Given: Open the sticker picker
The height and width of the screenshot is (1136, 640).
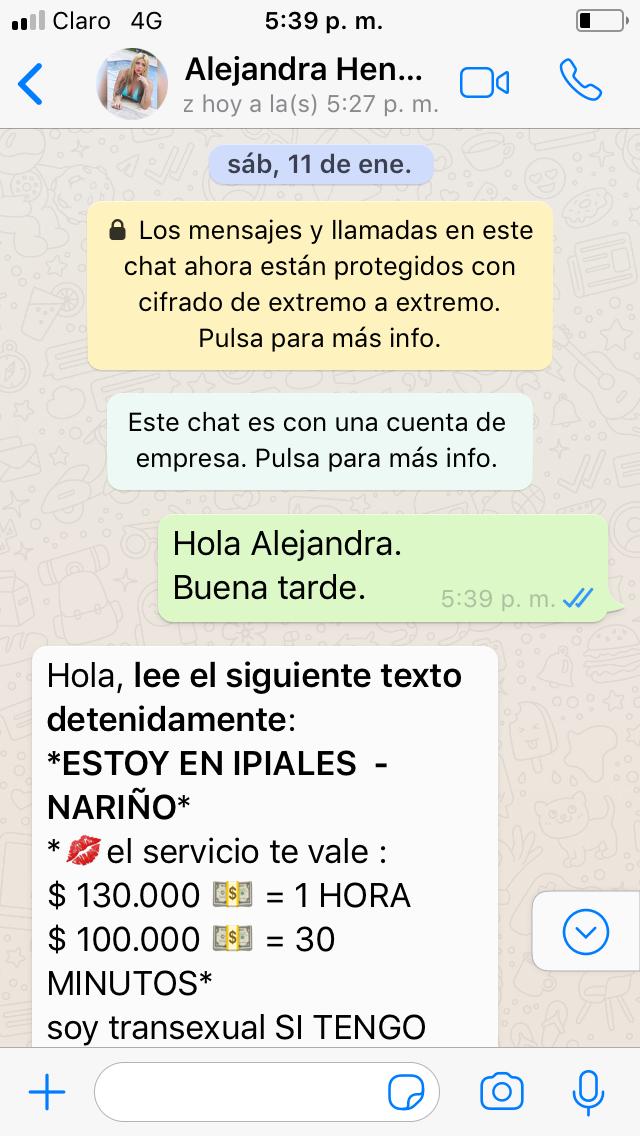Looking at the screenshot, I should coord(407,1092).
